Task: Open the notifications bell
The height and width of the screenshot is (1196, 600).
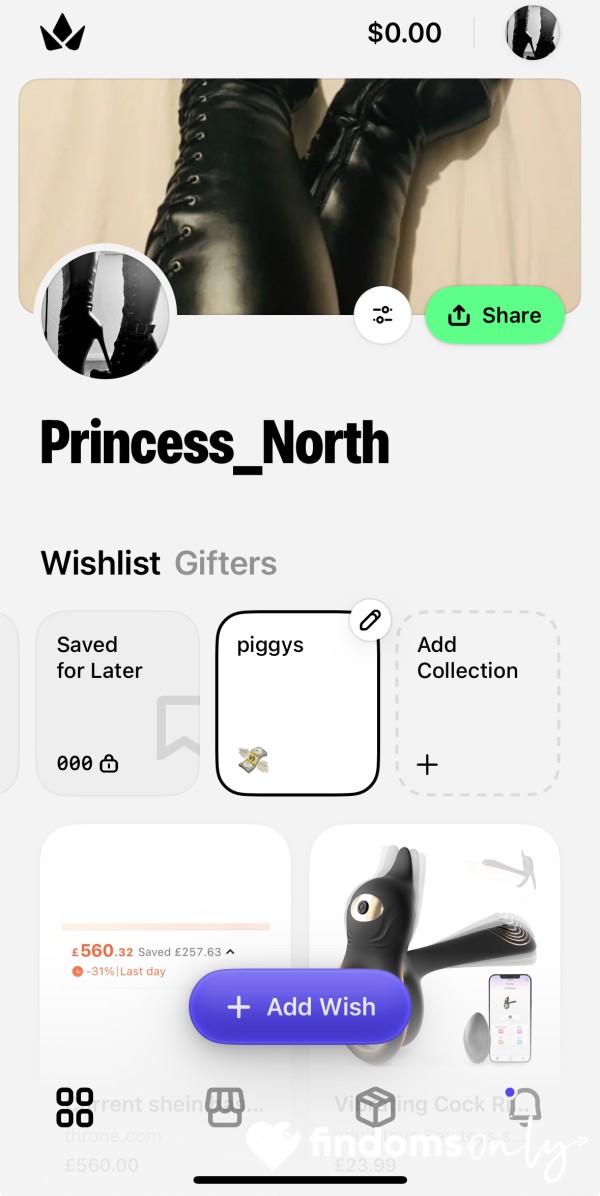Action: point(524,1107)
